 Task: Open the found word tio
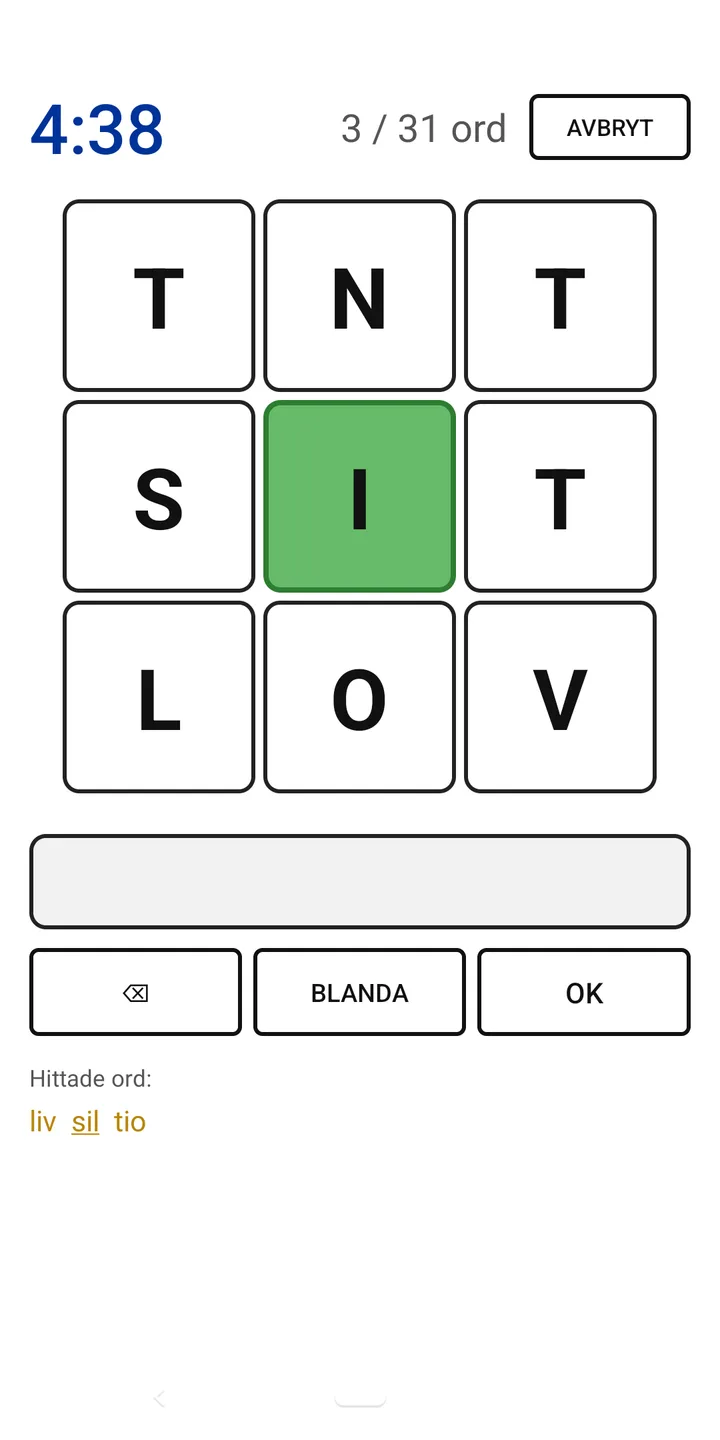pyautogui.click(x=130, y=1122)
